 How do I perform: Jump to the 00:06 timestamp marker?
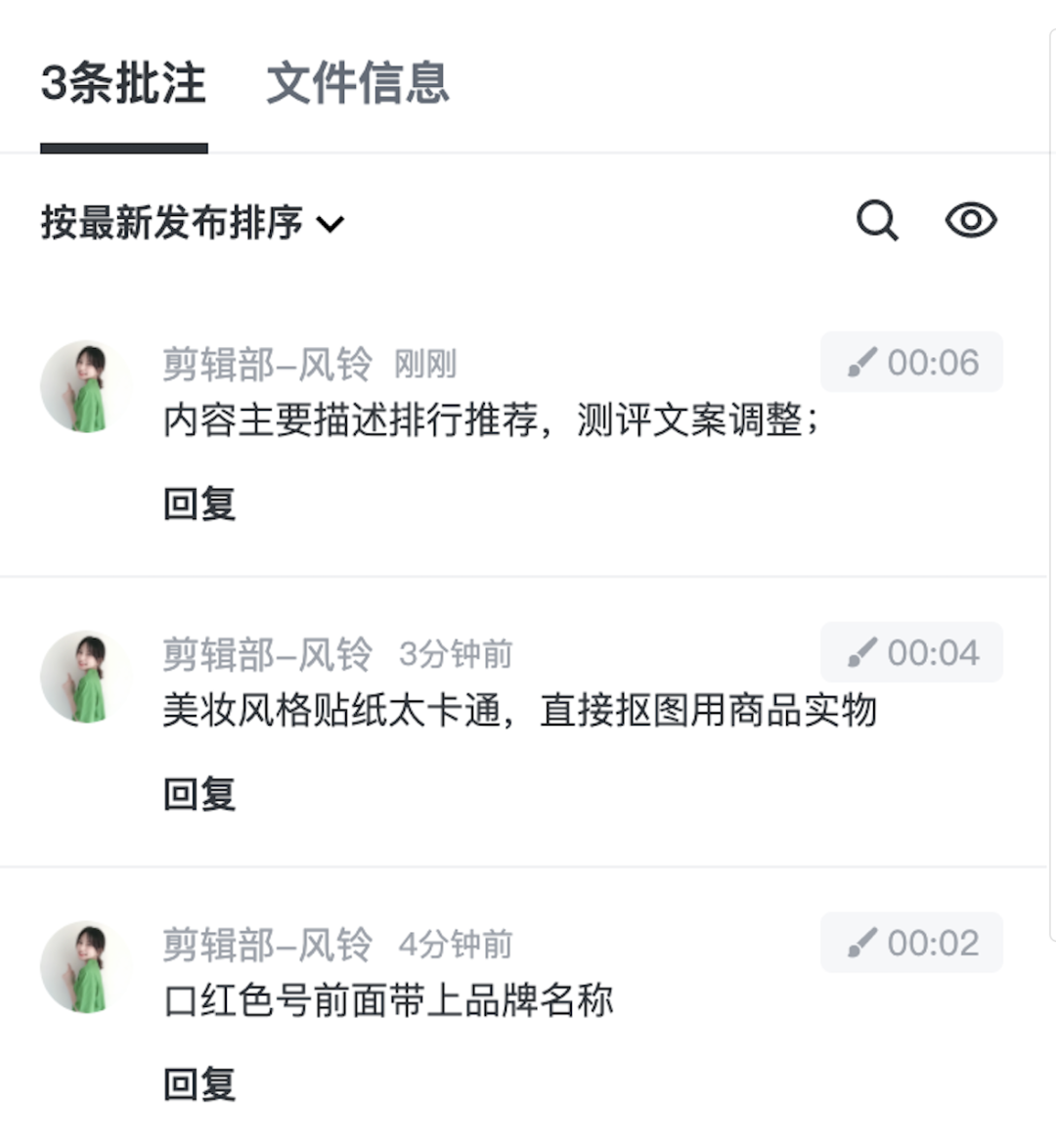coord(911,363)
